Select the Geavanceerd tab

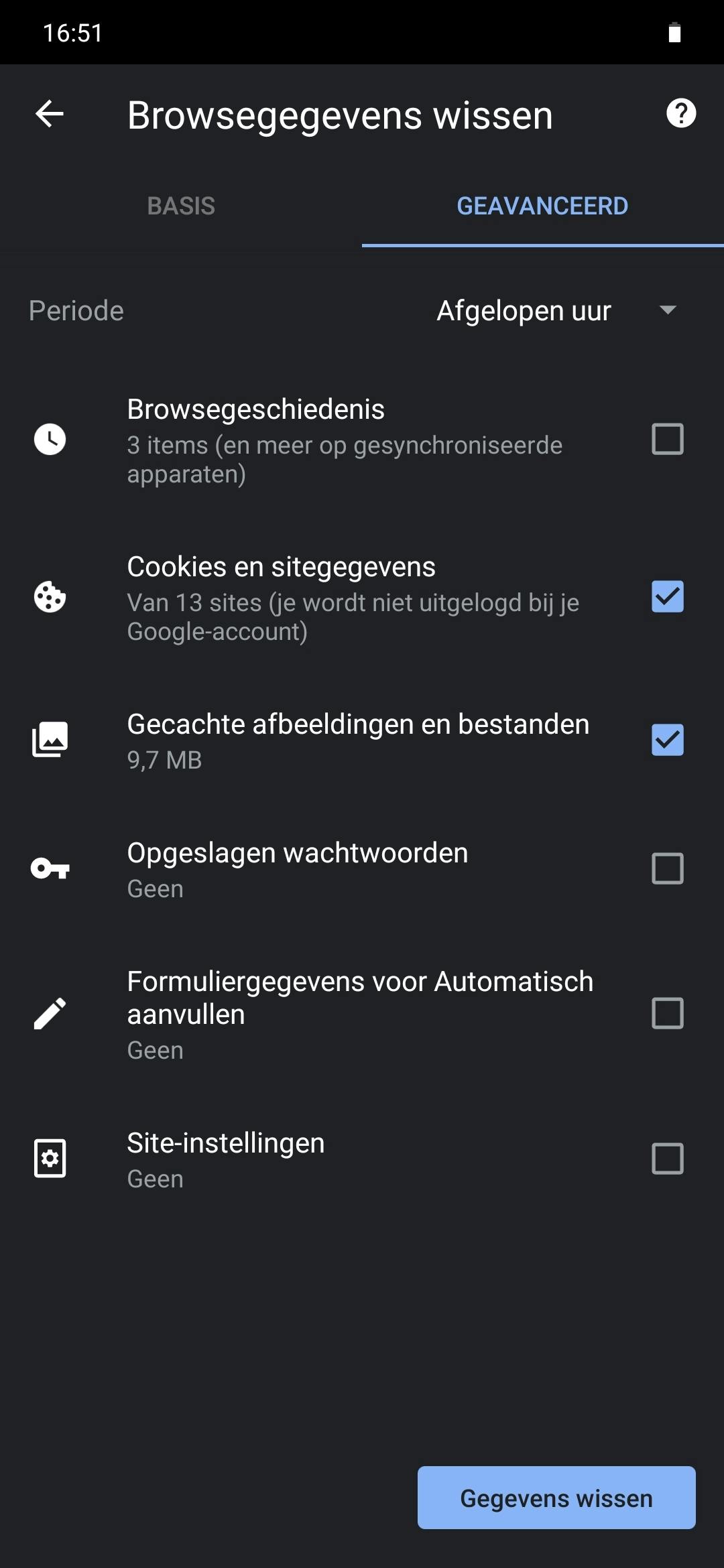point(542,206)
